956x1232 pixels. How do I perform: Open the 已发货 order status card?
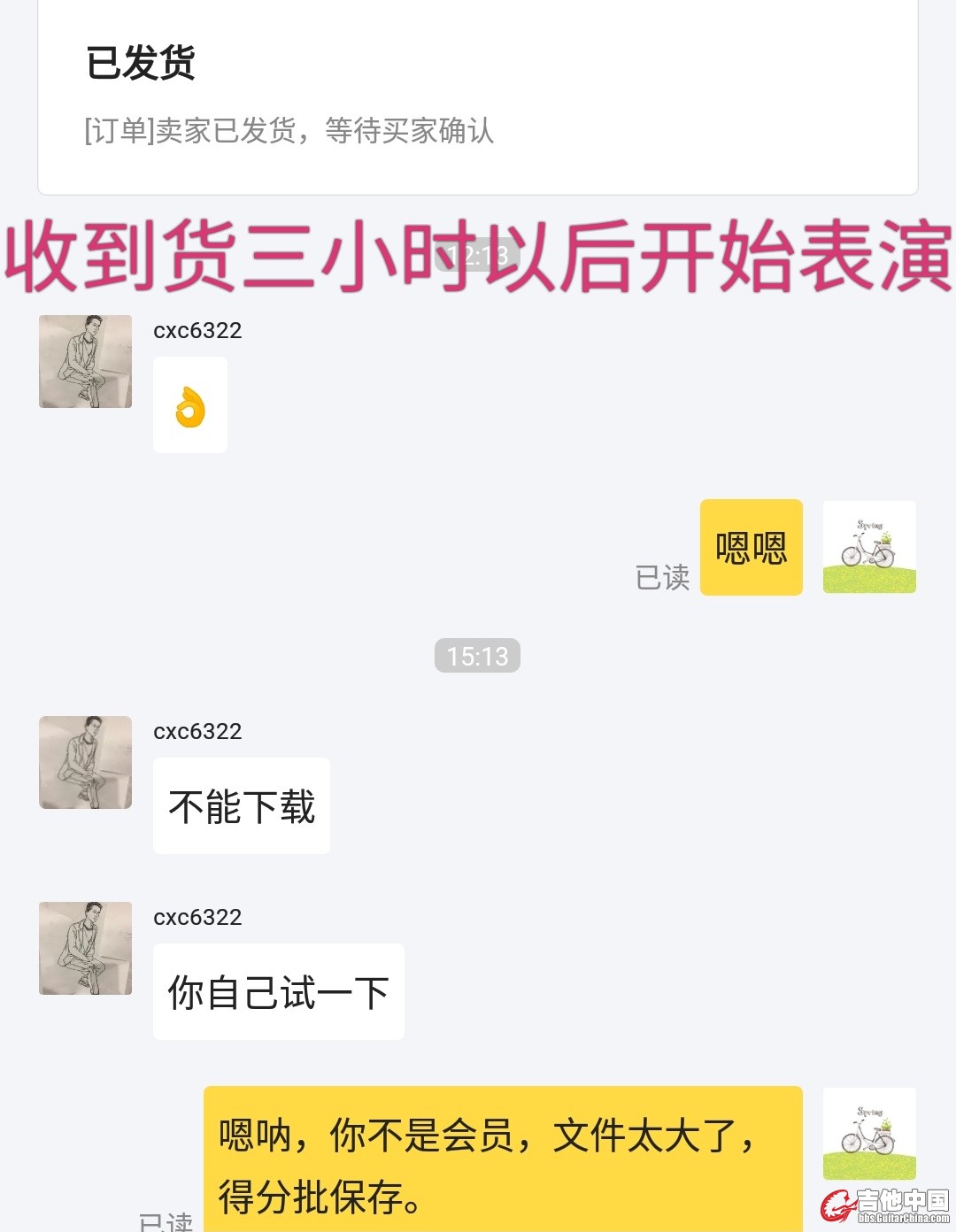478,97
